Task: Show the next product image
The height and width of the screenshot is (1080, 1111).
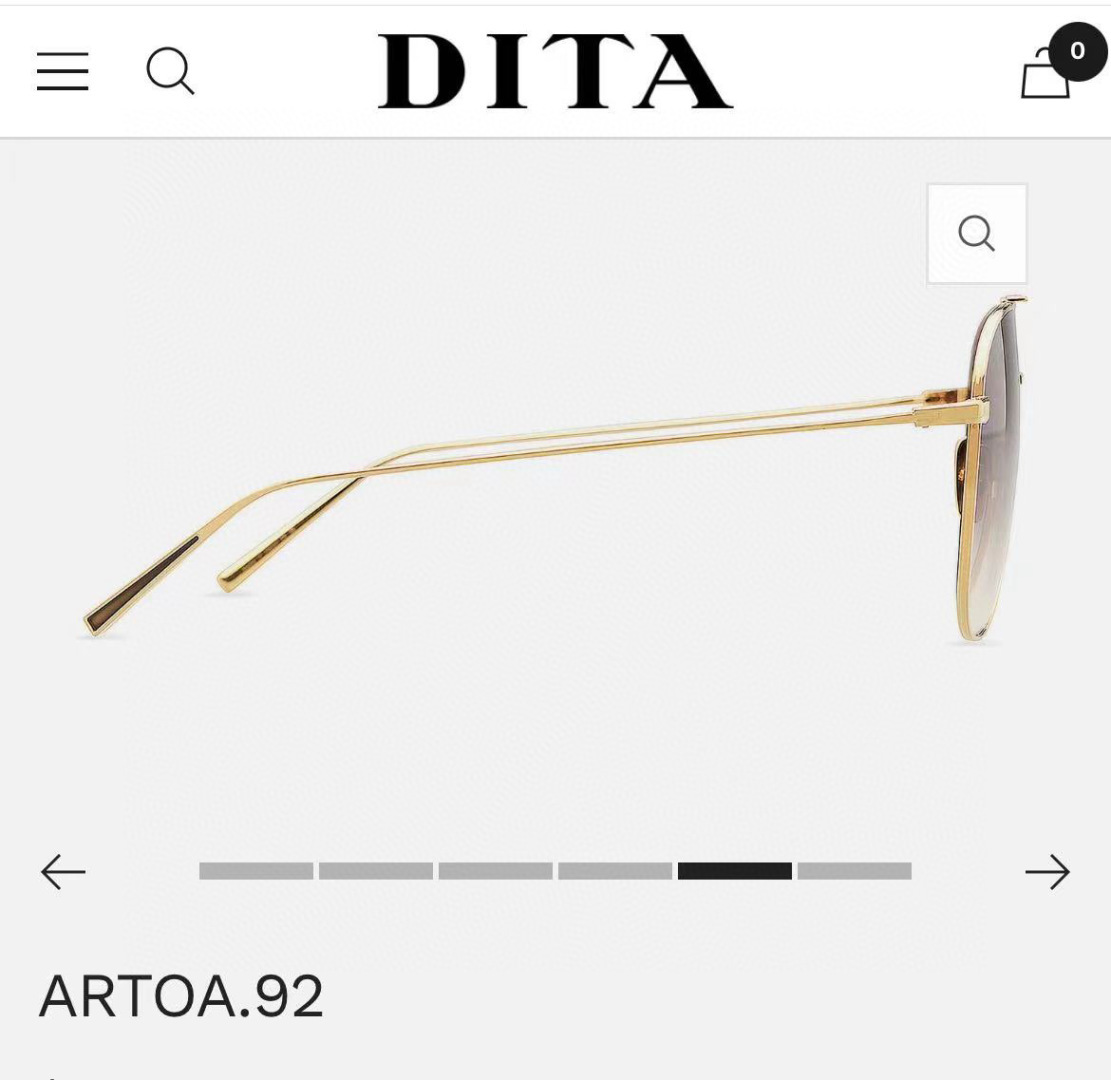Action: 1047,872
